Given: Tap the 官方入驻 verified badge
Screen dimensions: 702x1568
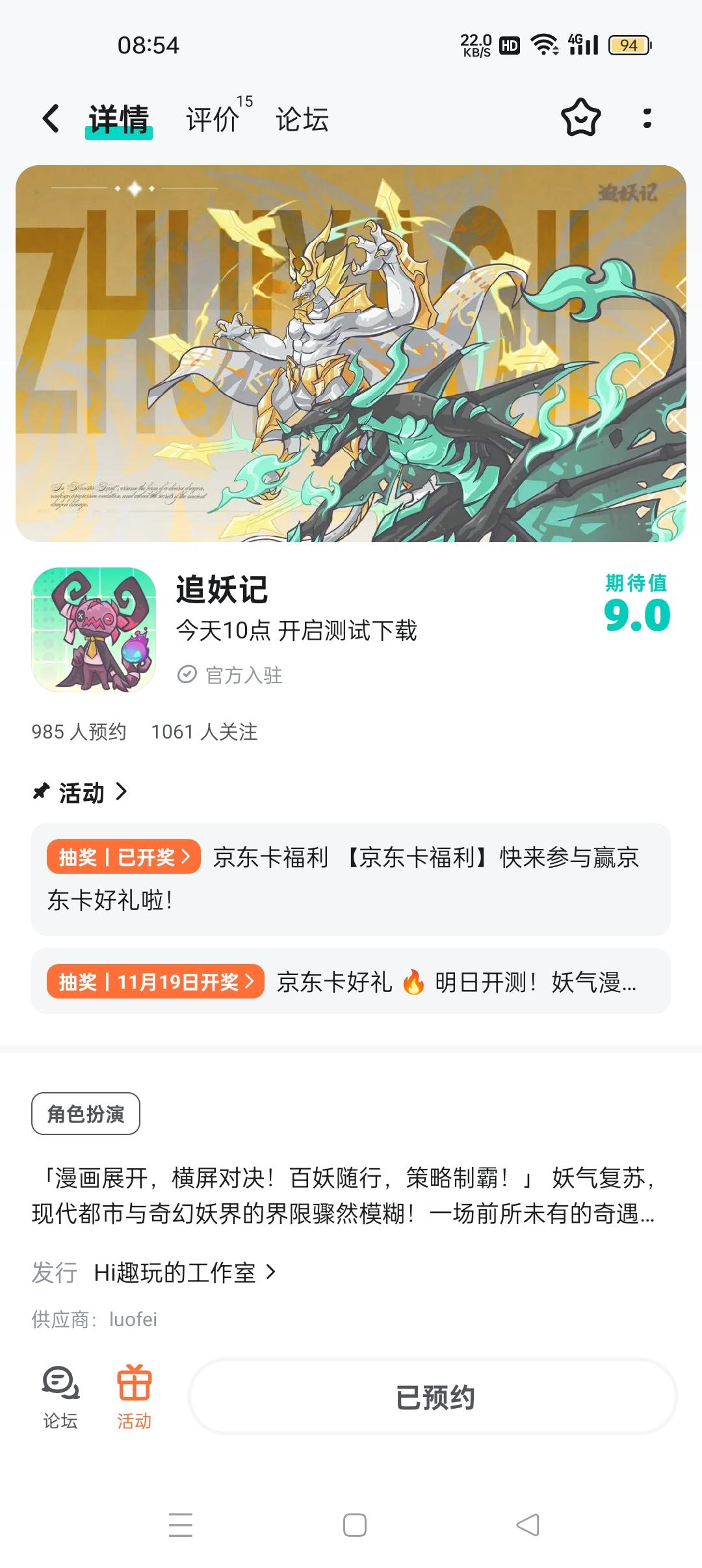Looking at the screenshot, I should (x=232, y=676).
